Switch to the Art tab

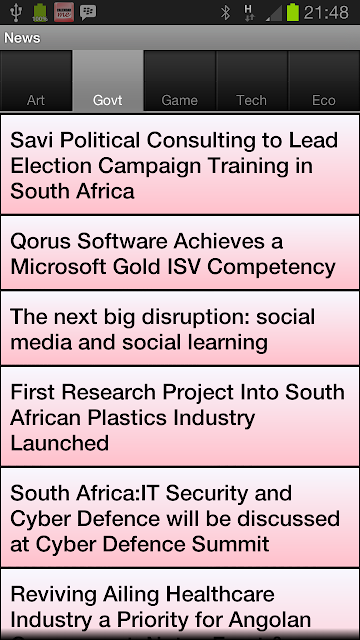click(36, 81)
